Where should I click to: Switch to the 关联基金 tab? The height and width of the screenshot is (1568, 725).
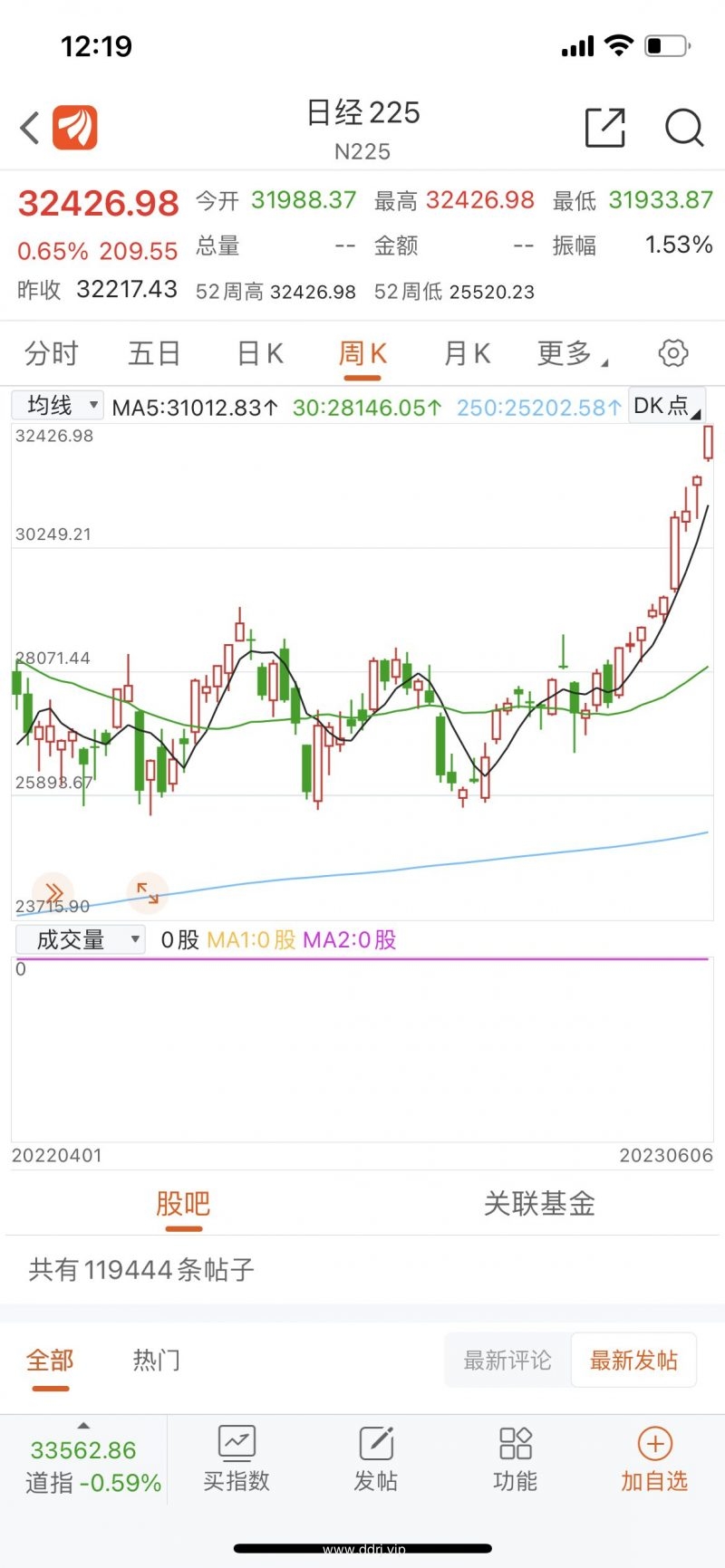(x=539, y=1204)
